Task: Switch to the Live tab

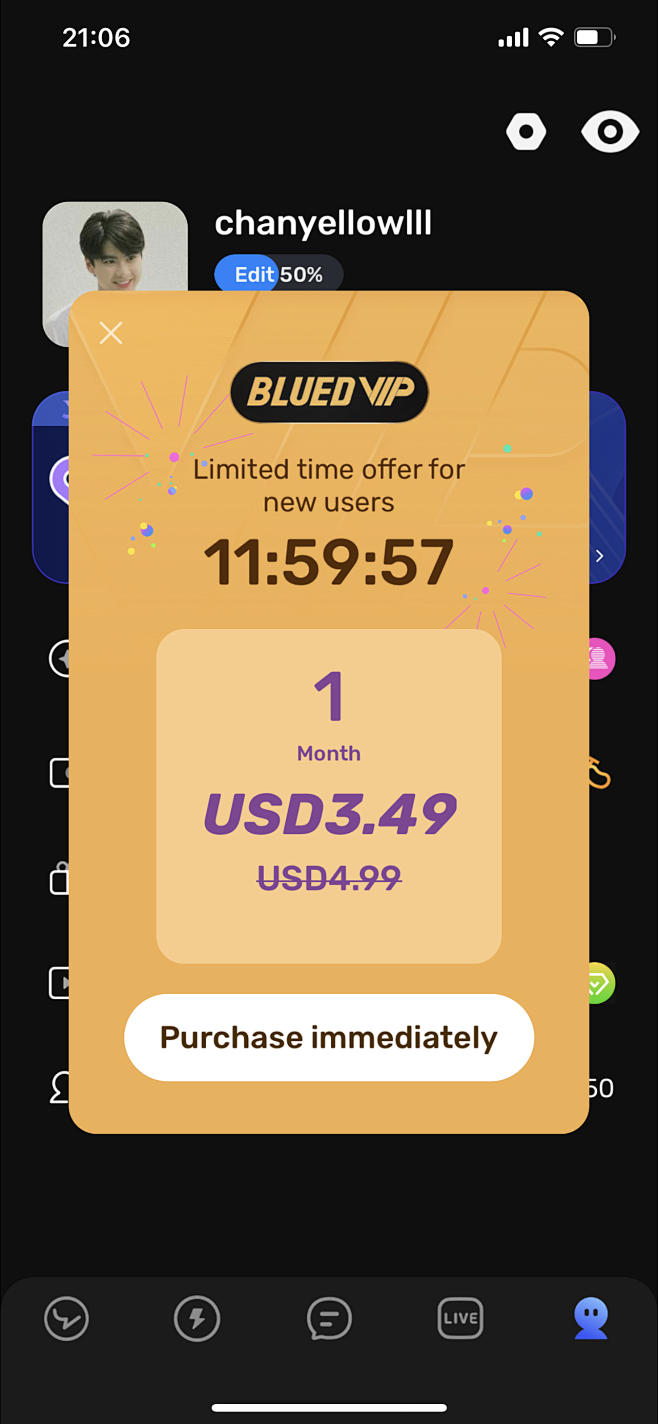Action: point(460,1319)
